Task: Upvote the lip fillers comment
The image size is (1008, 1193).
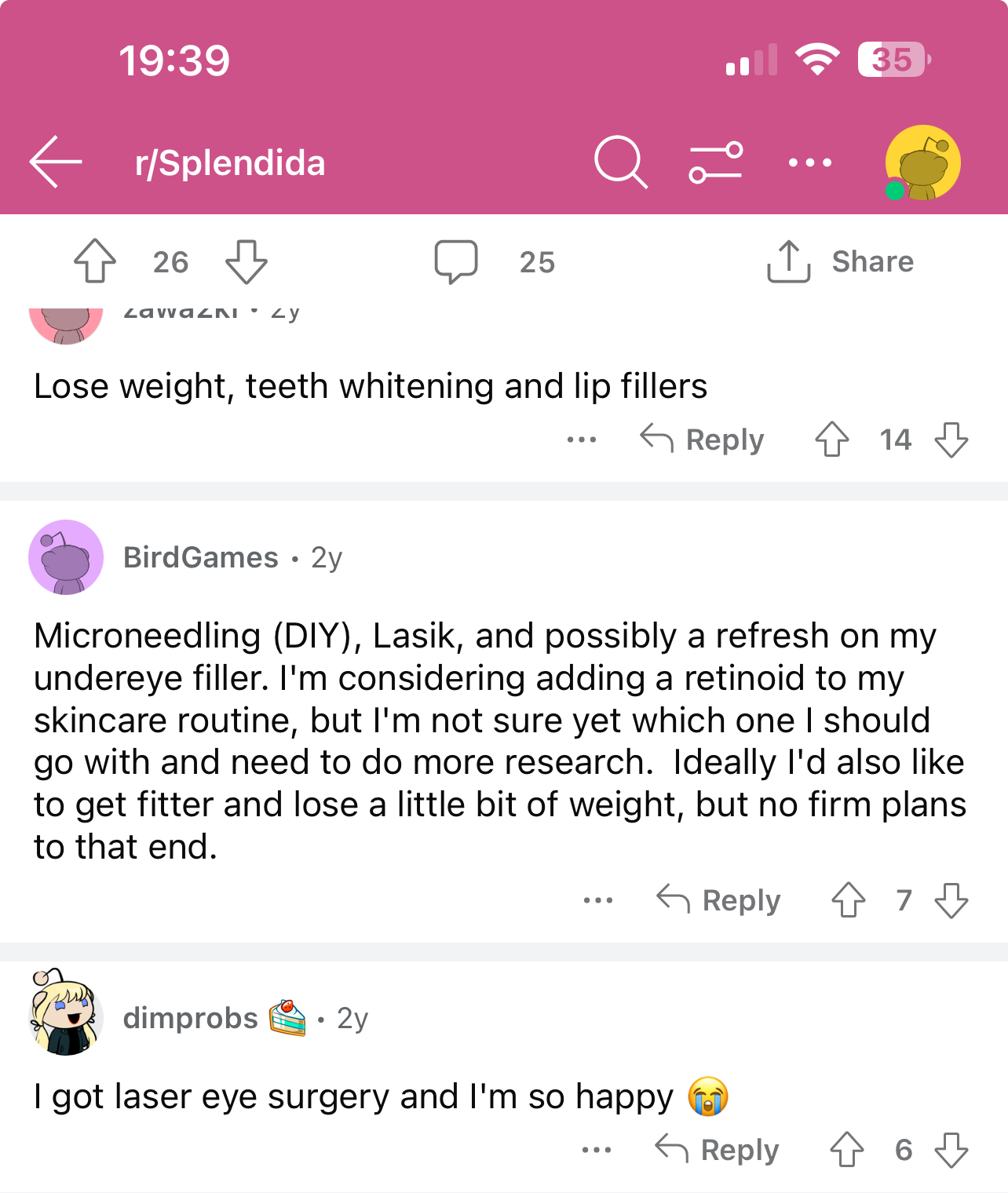Action: click(x=832, y=440)
